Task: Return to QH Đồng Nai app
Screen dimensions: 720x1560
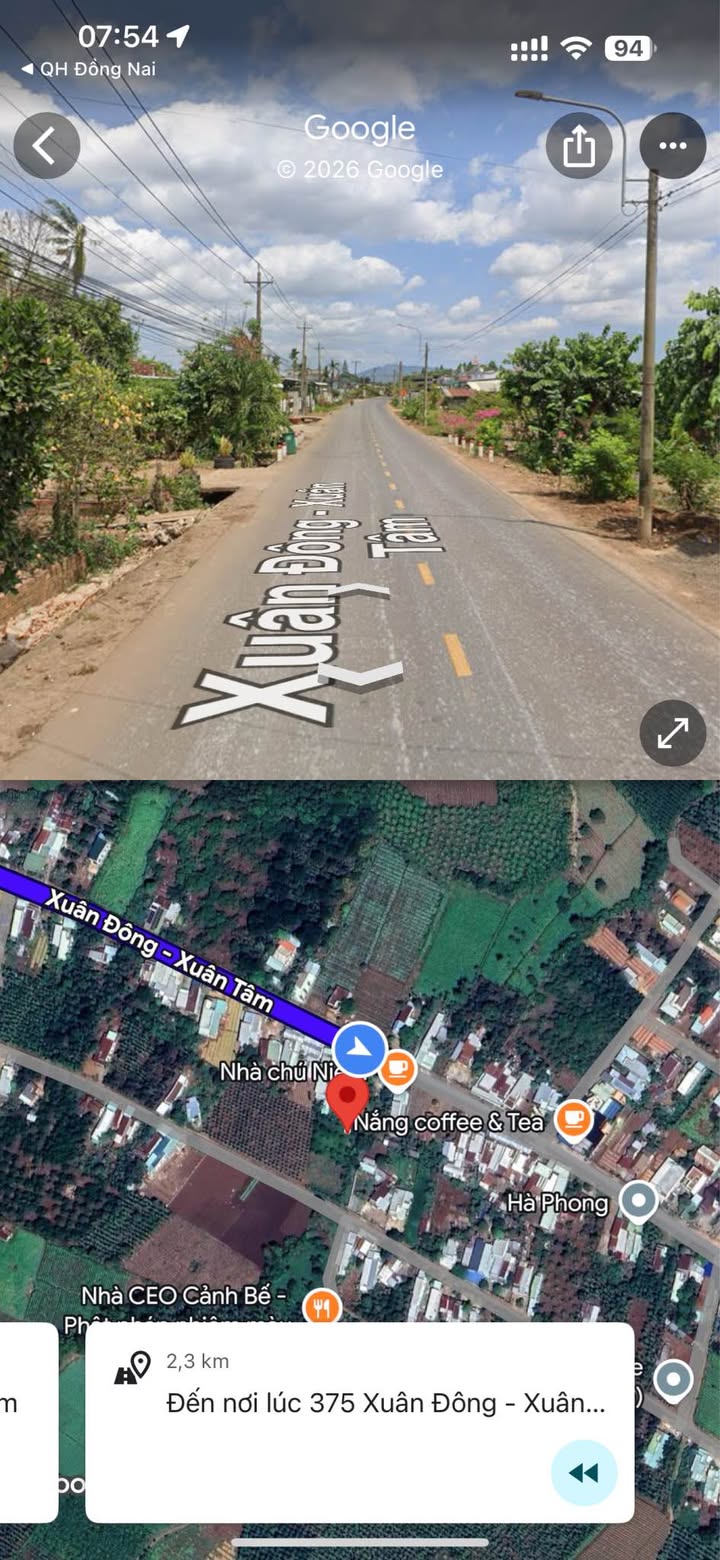Action: click(x=88, y=69)
